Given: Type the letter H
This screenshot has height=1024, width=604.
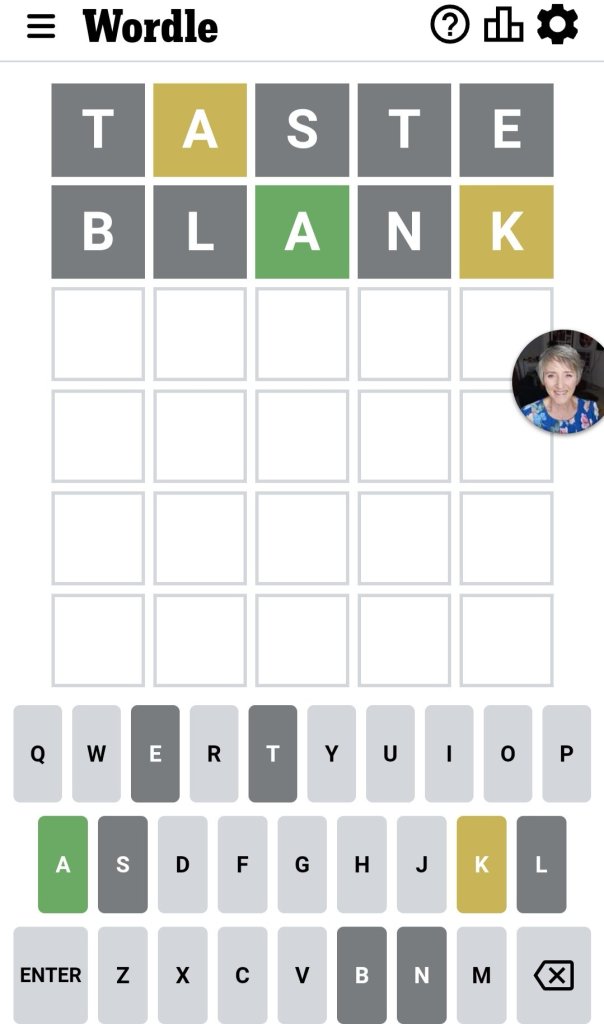Looking at the screenshot, I should click(362, 864).
